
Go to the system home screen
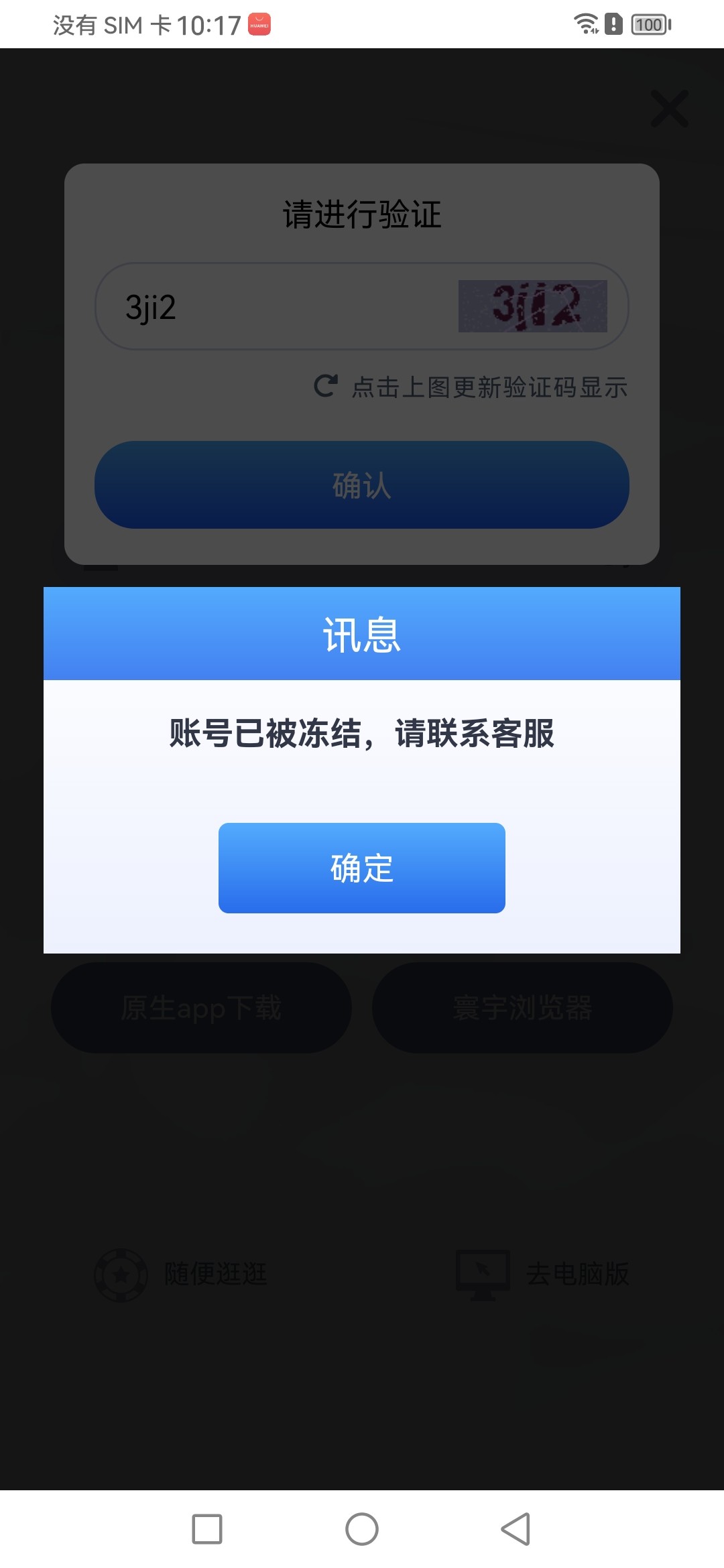coord(362,1529)
